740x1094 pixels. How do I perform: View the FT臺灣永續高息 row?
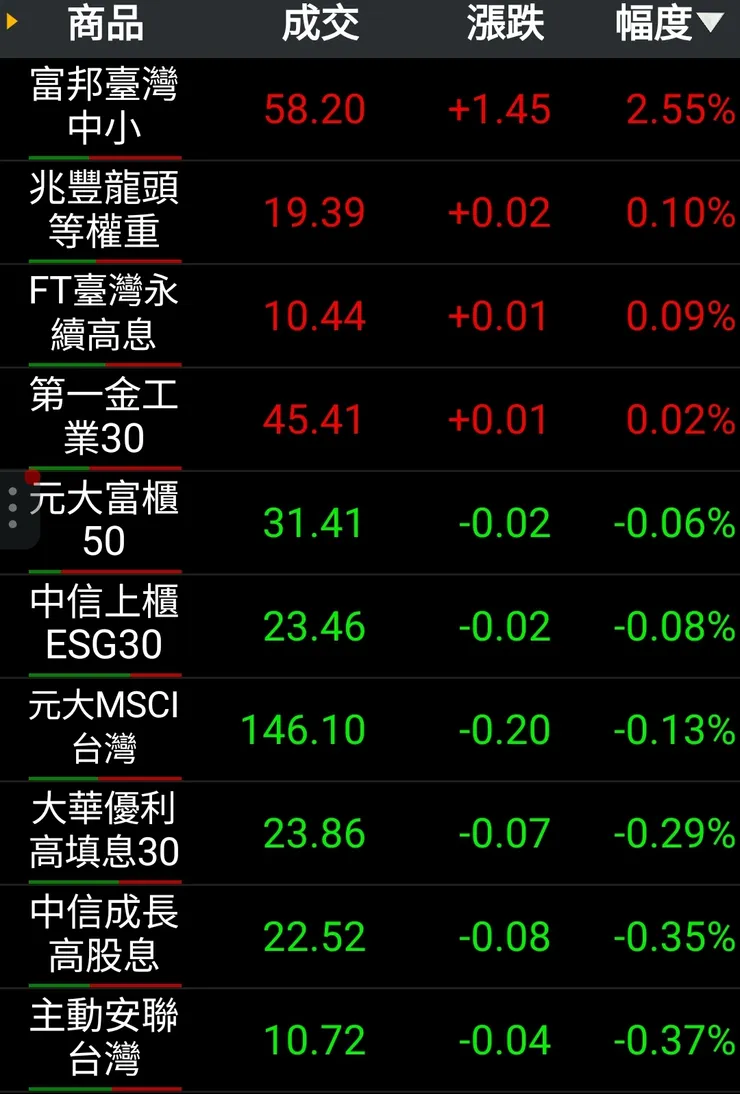click(104, 314)
